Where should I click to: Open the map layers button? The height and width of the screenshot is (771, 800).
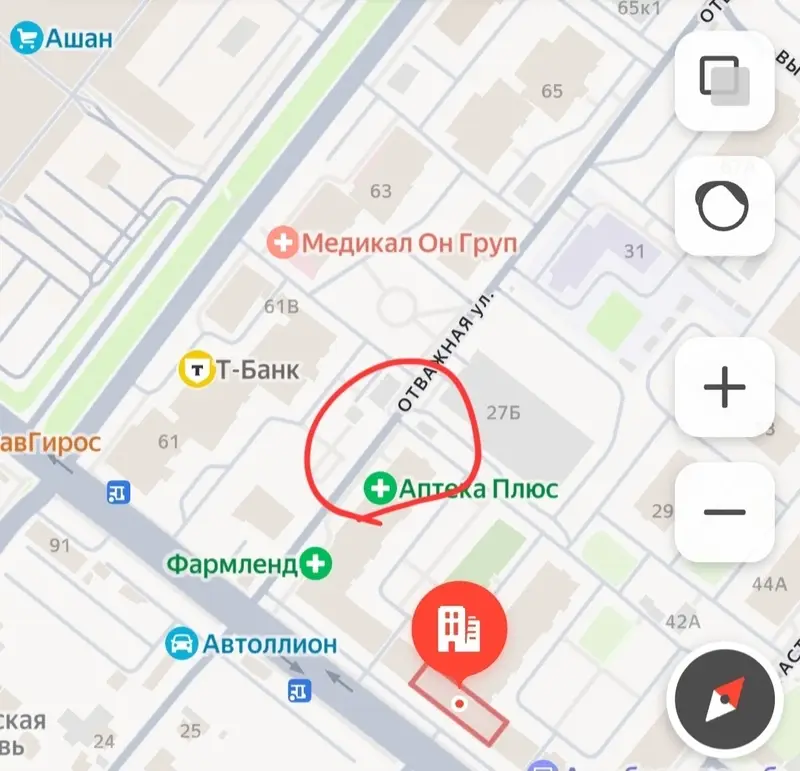point(725,81)
